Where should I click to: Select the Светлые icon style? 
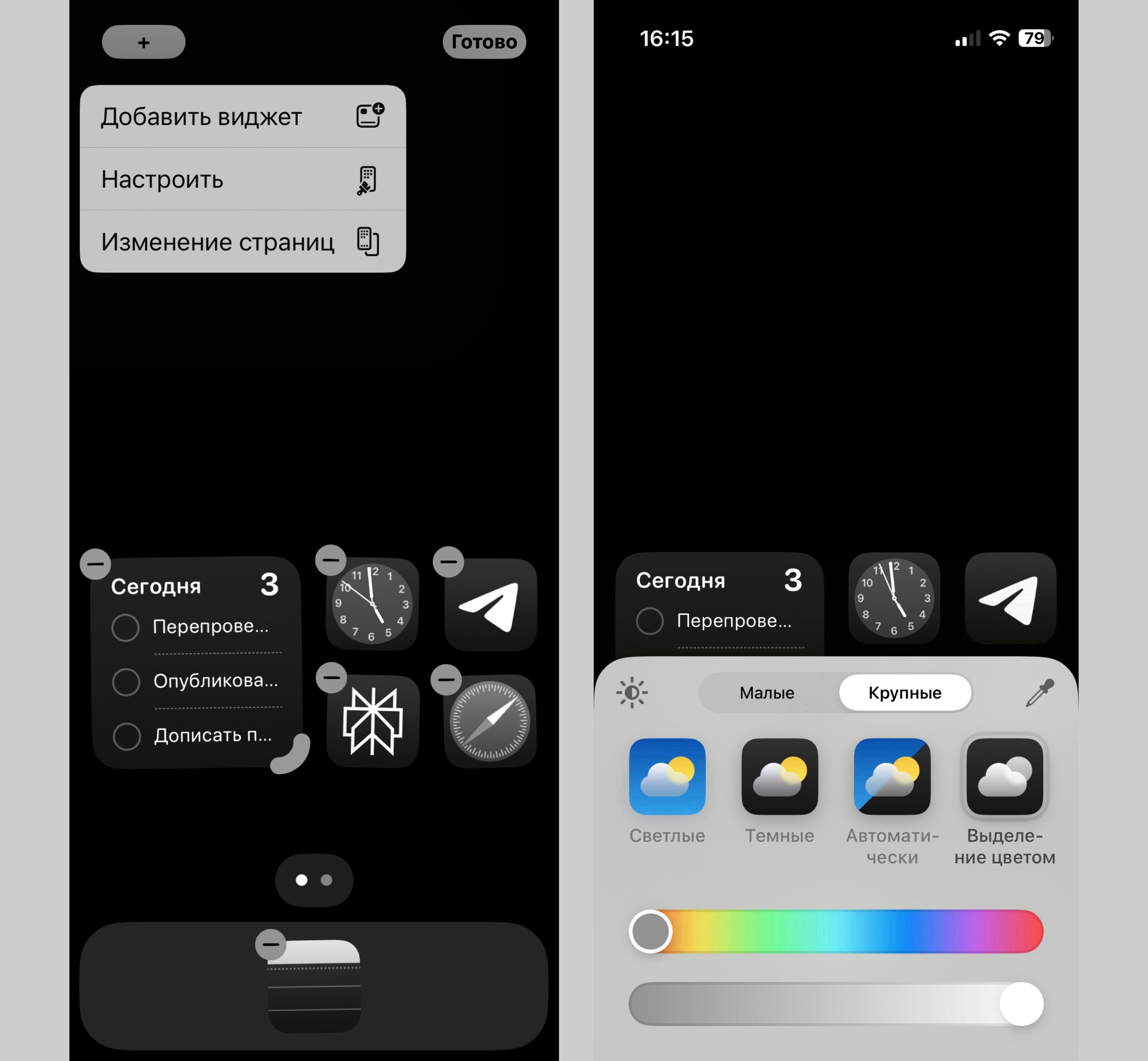point(667,777)
